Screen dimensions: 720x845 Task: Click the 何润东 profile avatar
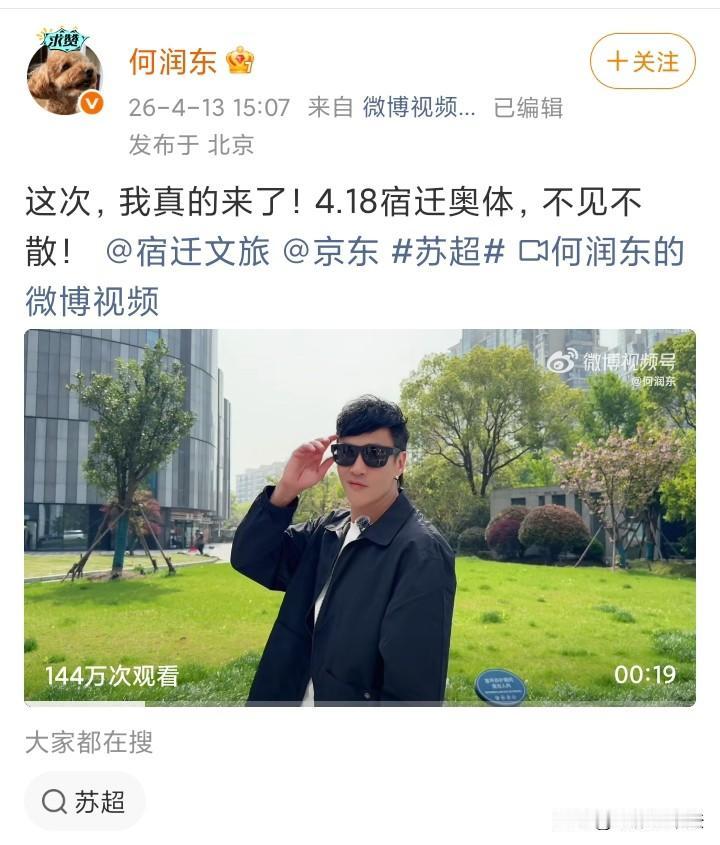62,70
